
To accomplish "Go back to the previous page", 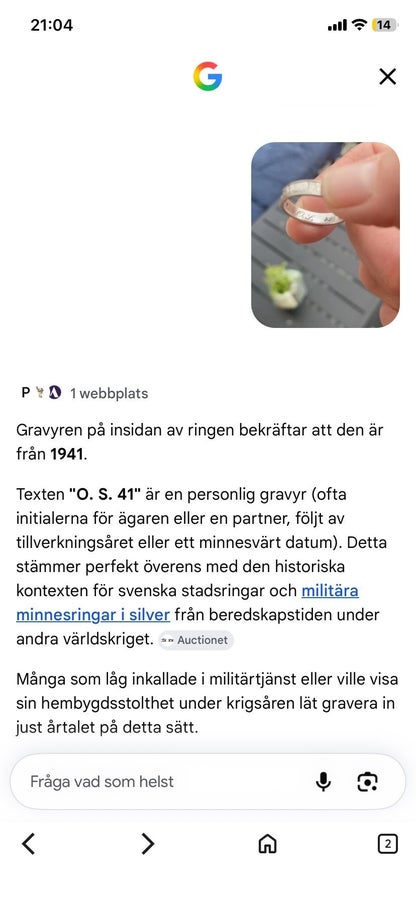I will pyautogui.click(x=28, y=844).
